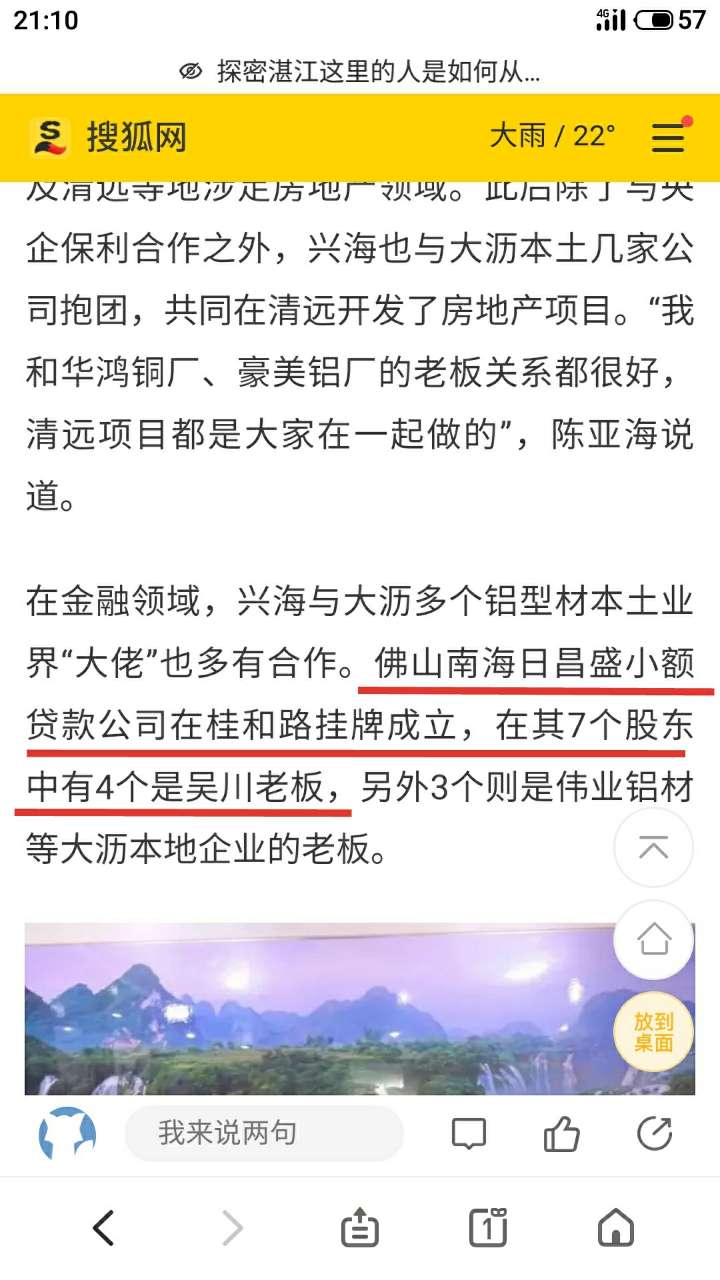Share the article via arrow icon
Viewport: 720px width, 1280px height.
(x=654, y=1134)
